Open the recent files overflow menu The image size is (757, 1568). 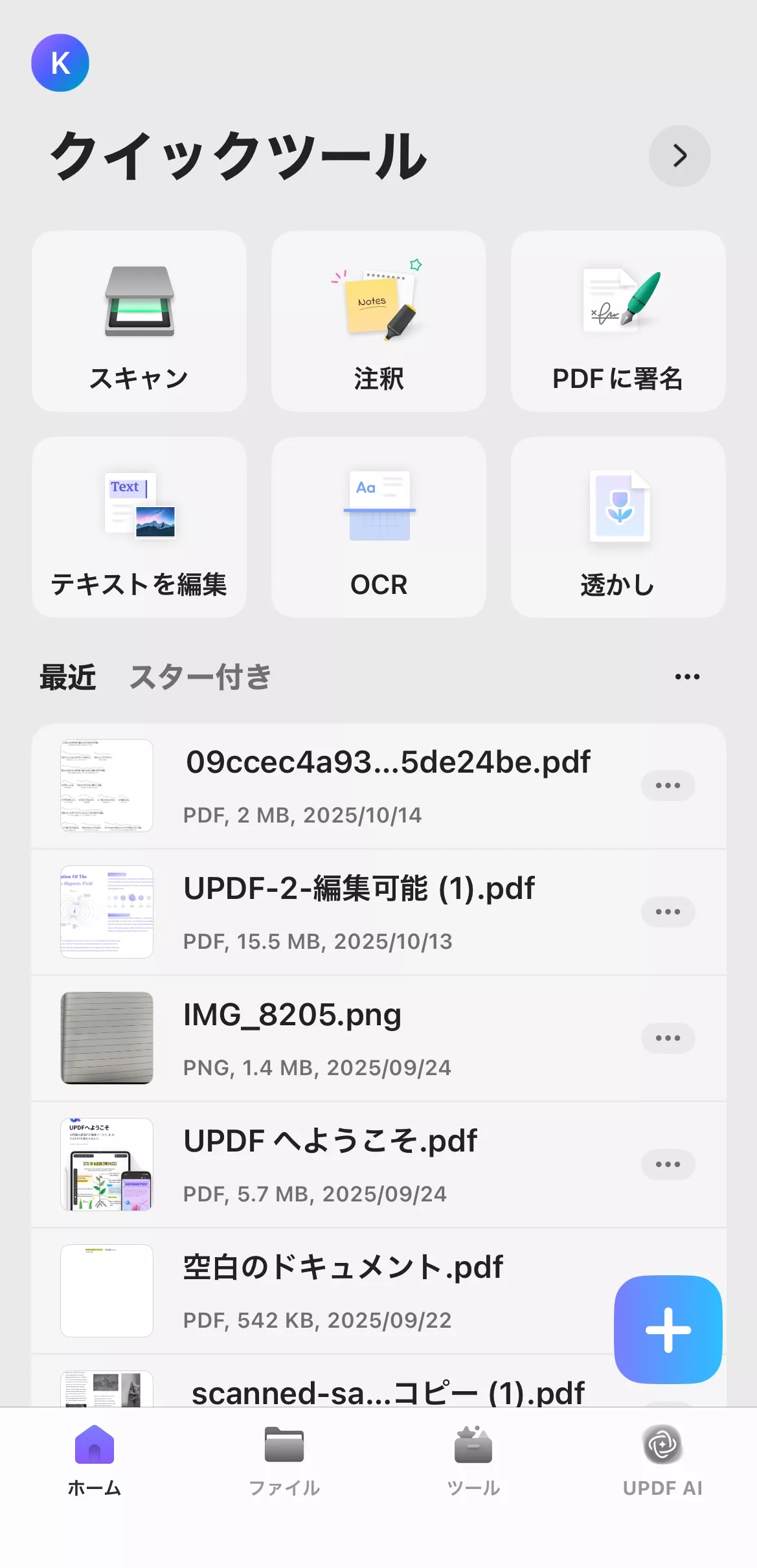[x=686, y=676]
